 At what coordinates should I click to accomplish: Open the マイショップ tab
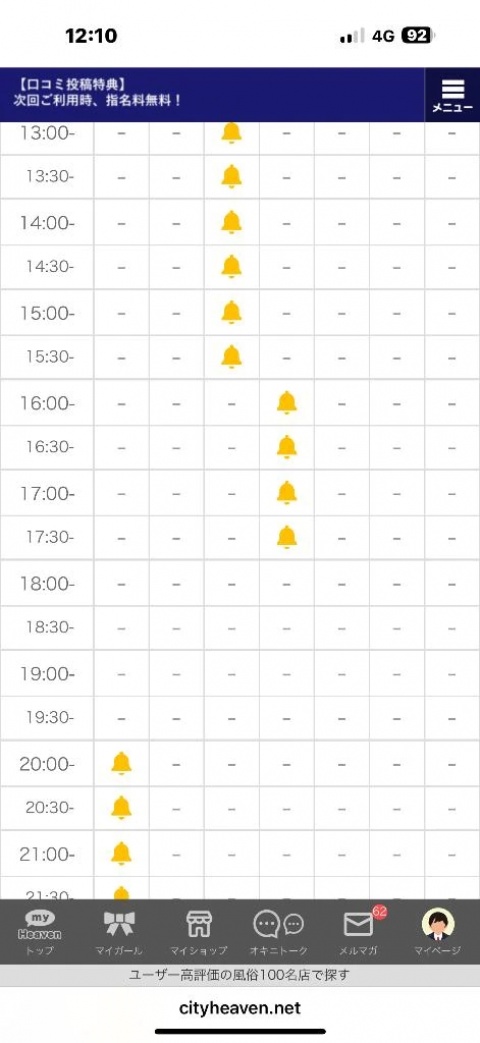coord(198,933)
